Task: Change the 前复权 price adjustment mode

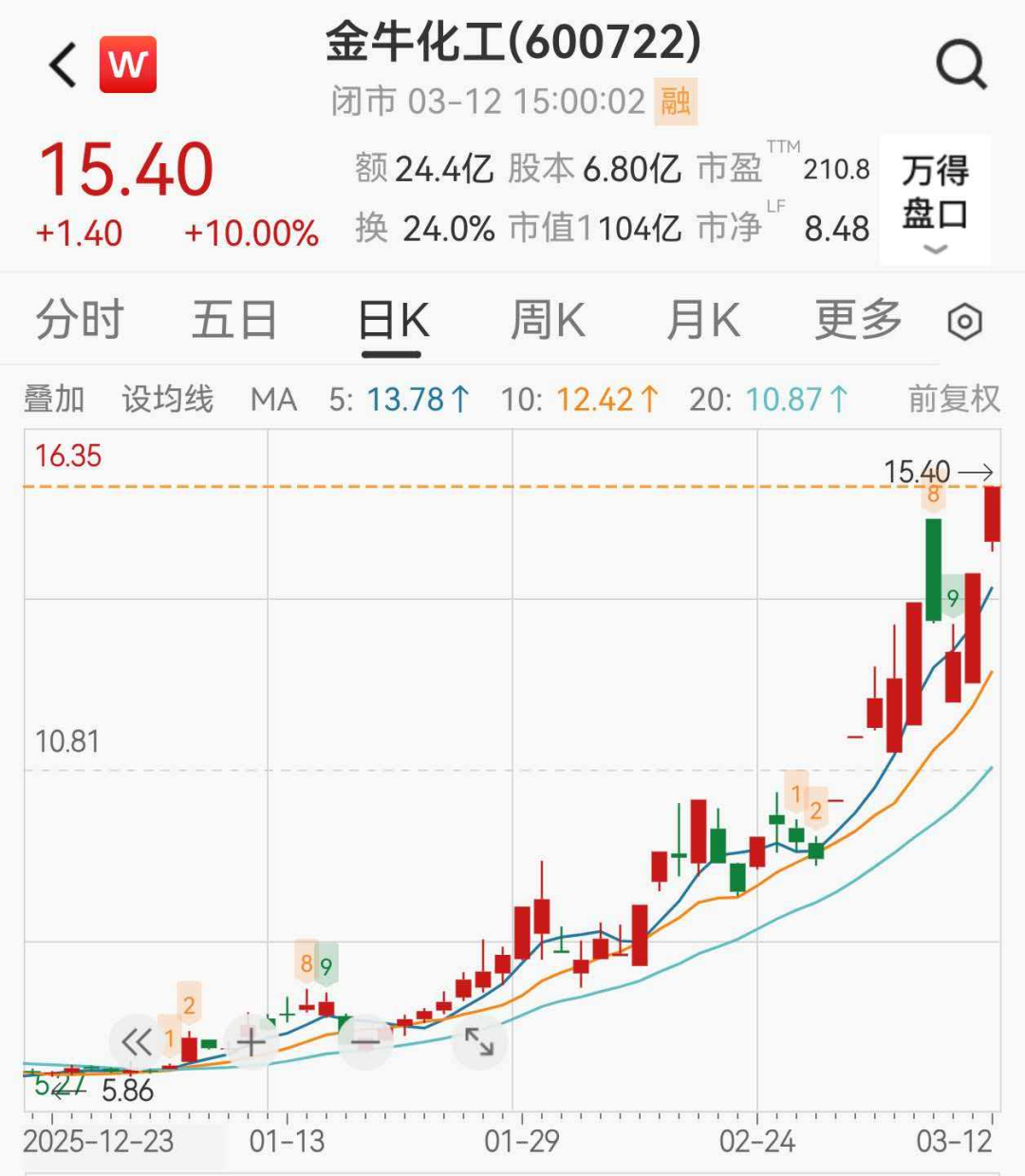Action: (953, 400)
